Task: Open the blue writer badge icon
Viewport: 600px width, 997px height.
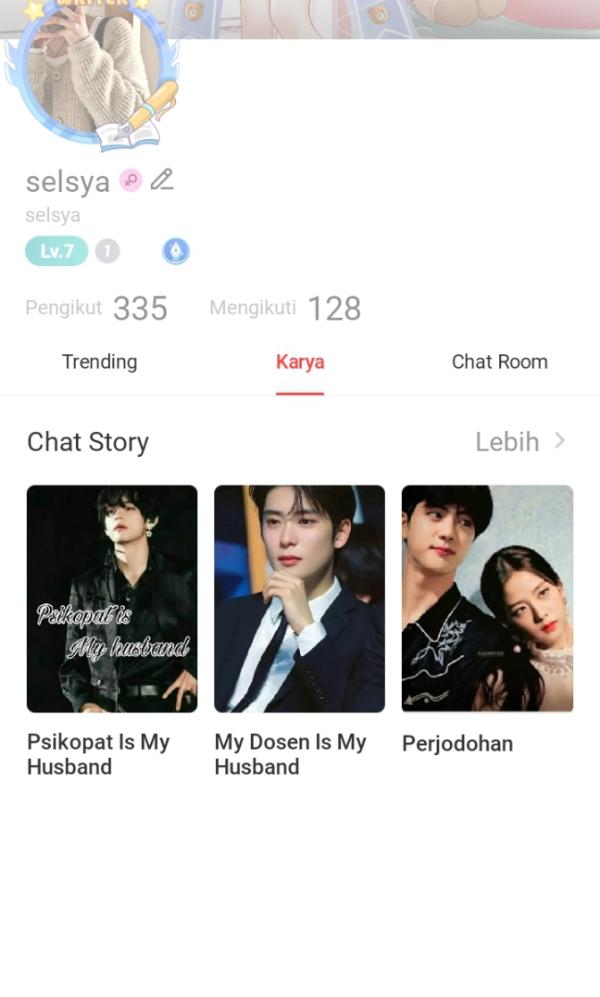Action: 176,251
